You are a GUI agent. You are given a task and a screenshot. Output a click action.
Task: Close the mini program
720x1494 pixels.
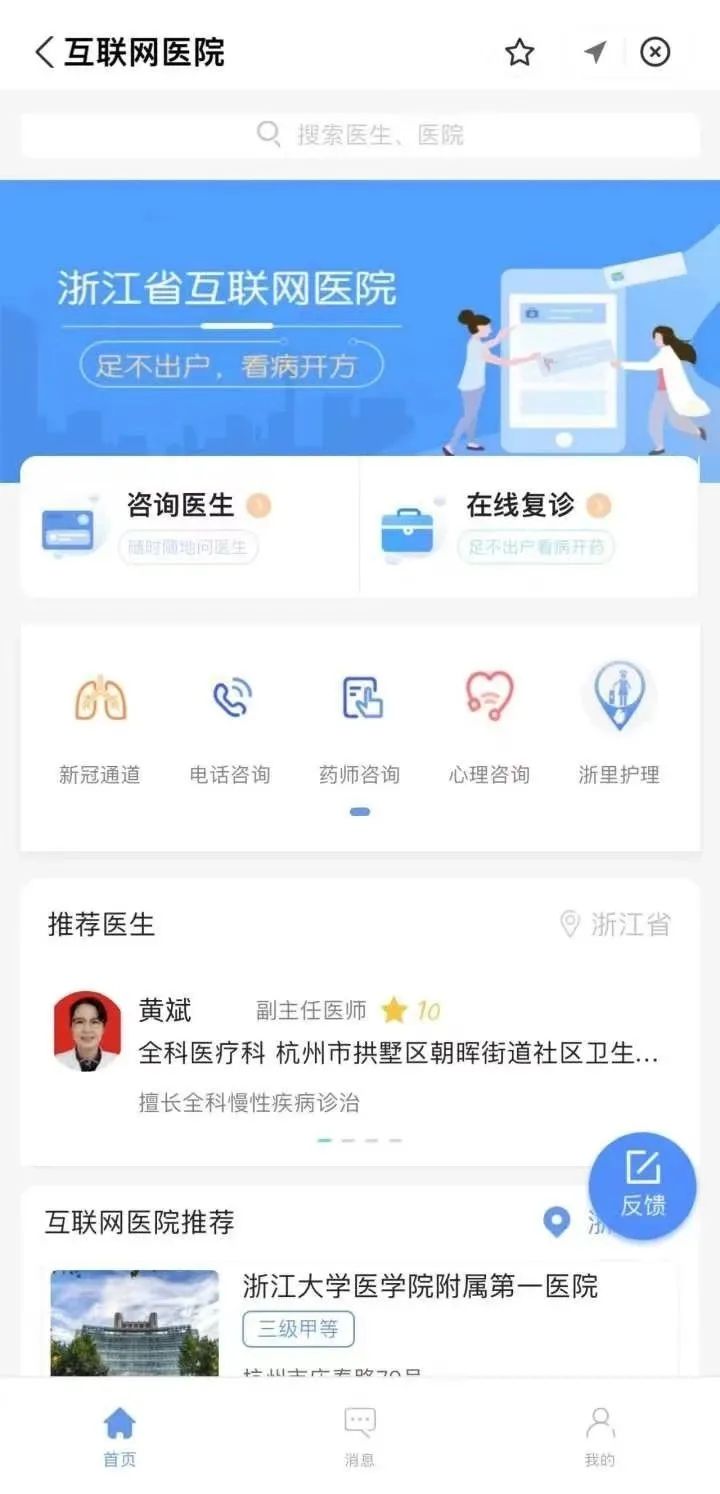655,52
